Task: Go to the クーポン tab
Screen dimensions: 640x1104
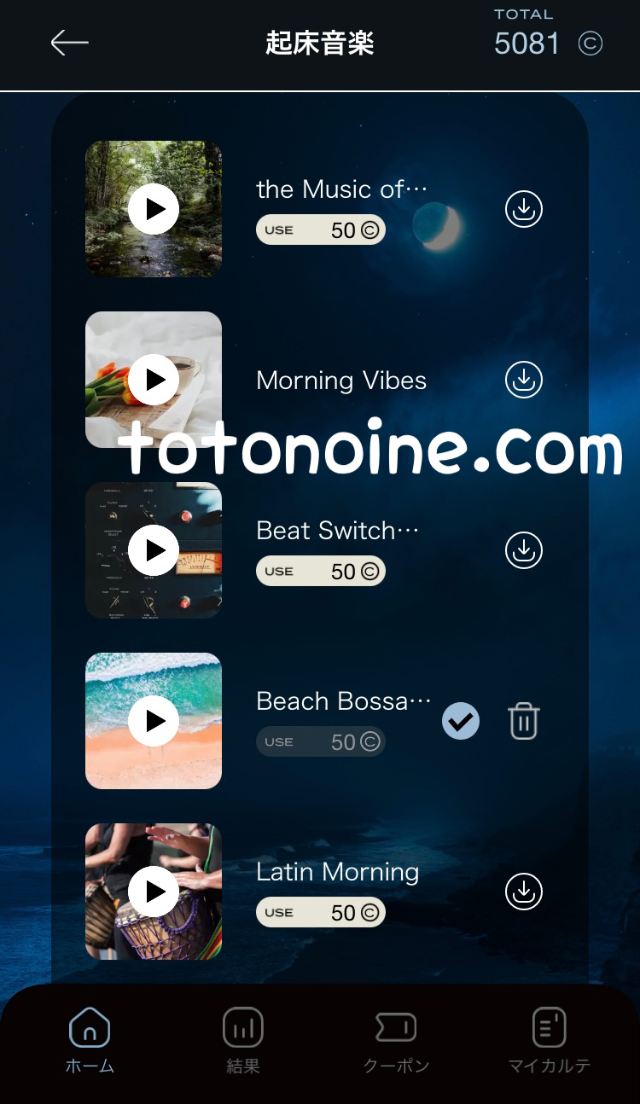Action: [x=396, y=1040]
